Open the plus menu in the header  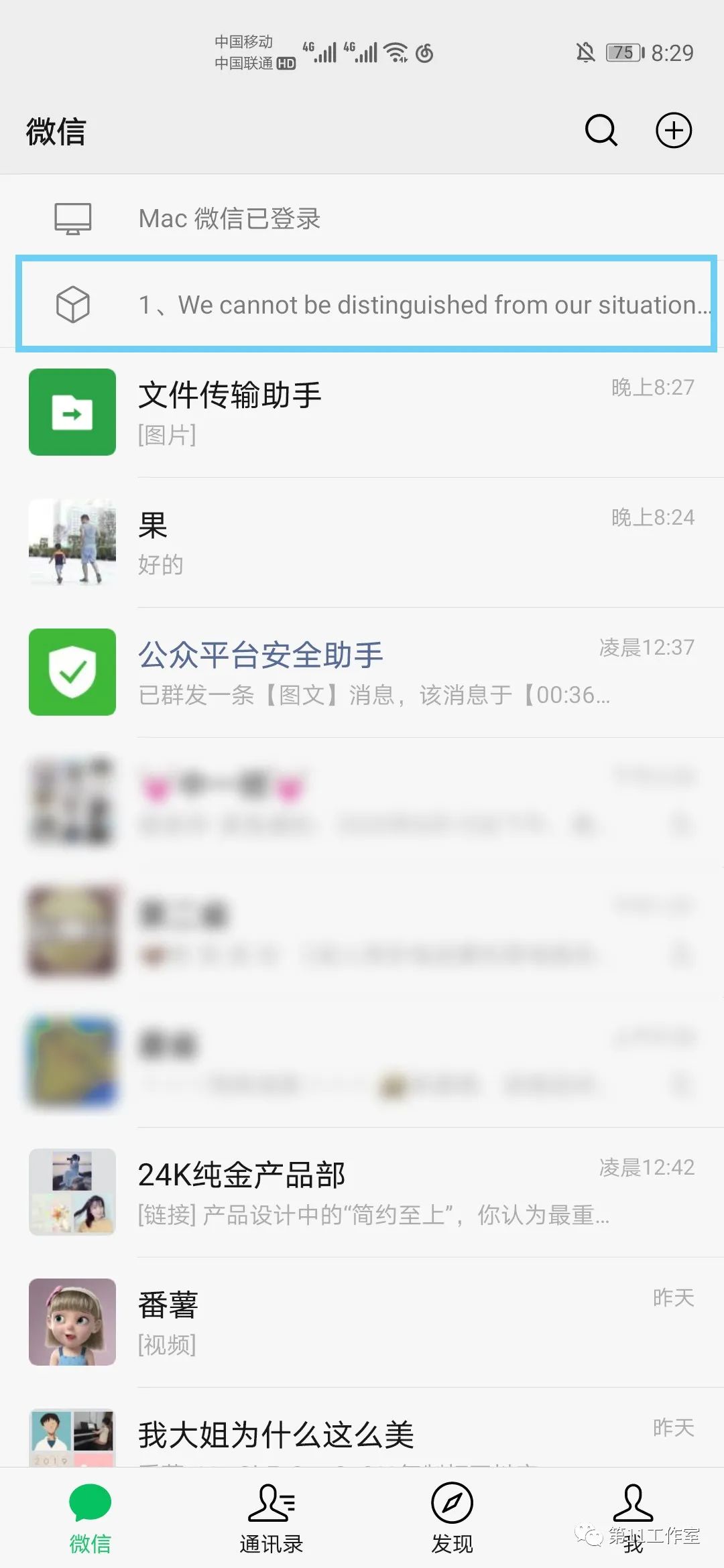click(673, 130)
